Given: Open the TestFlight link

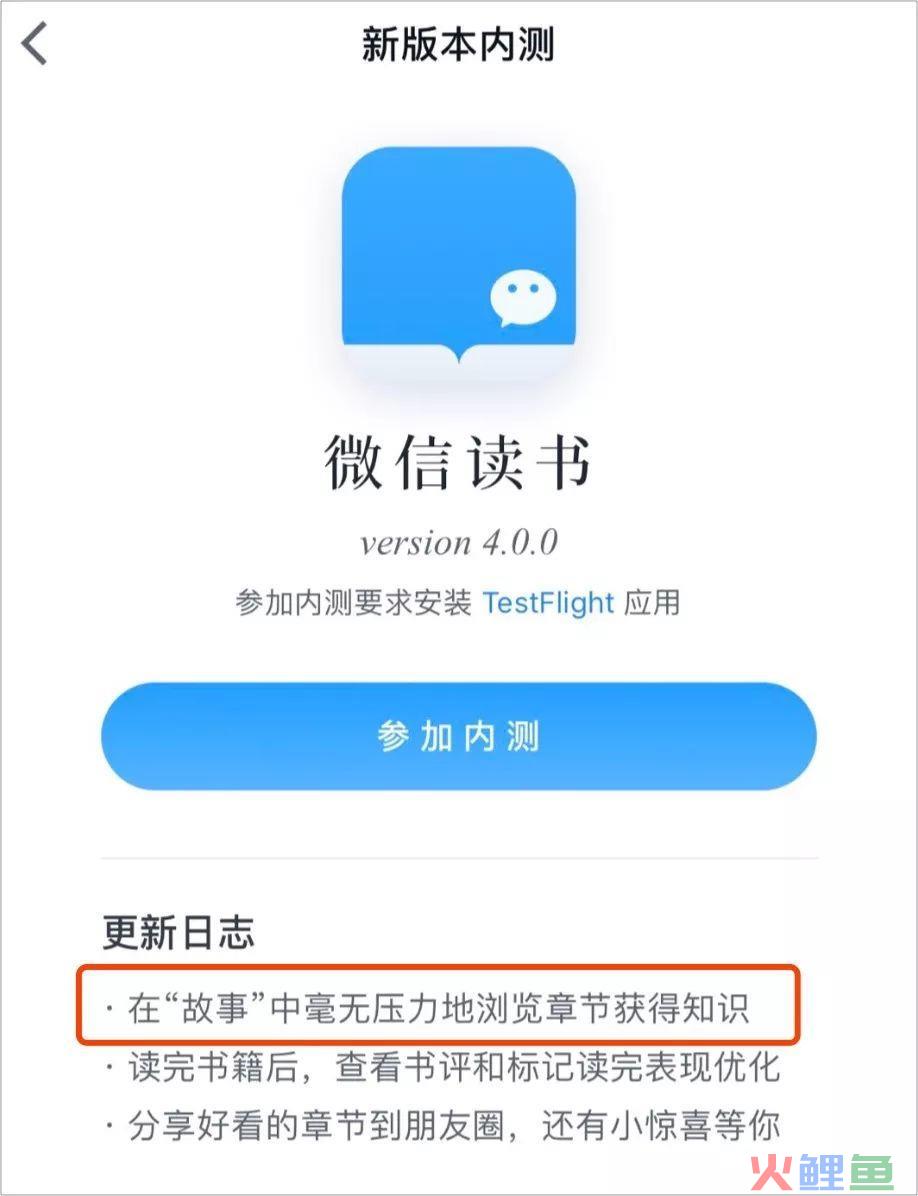Looking at the screenshot, I should pyautogui.click(x=547, y=603).
